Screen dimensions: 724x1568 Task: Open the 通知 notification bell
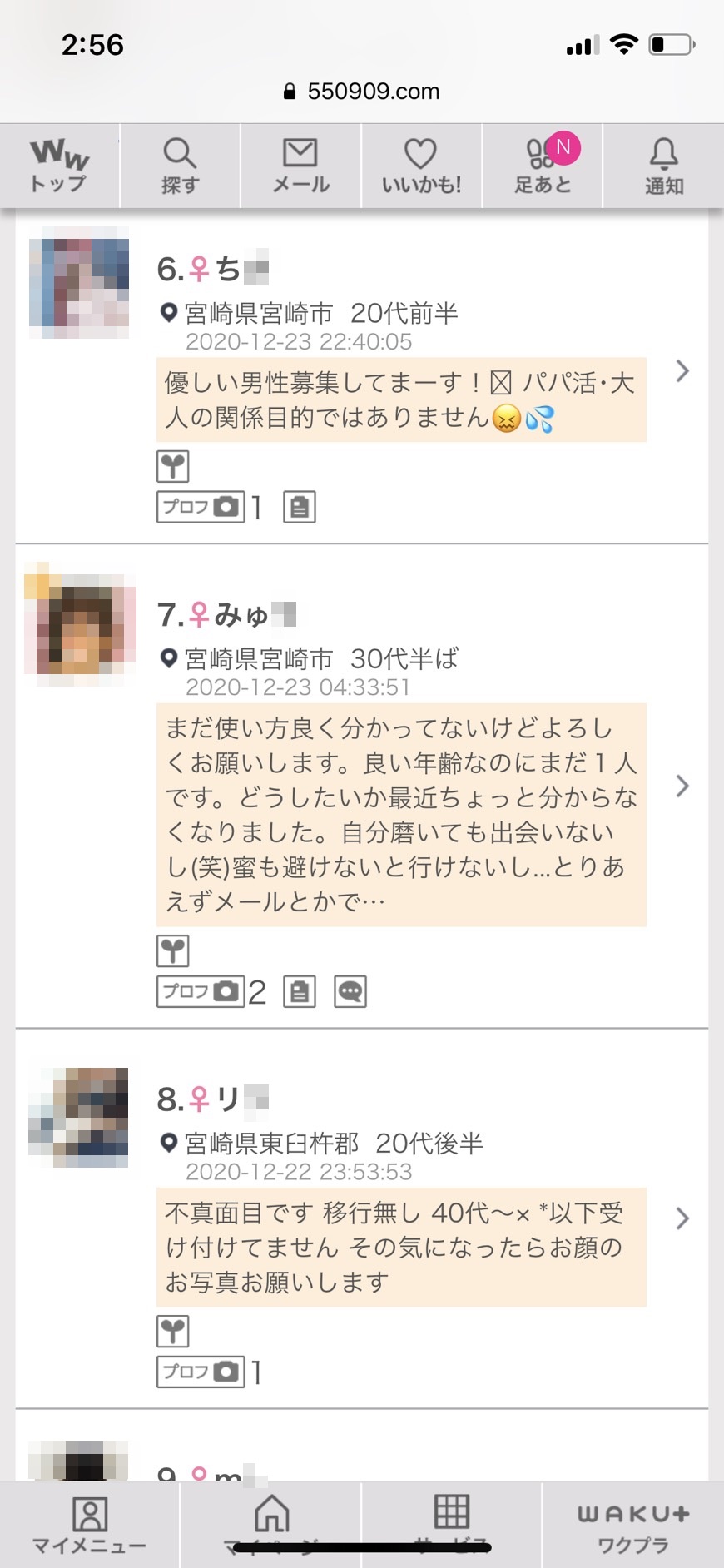(x=663, y=164)
